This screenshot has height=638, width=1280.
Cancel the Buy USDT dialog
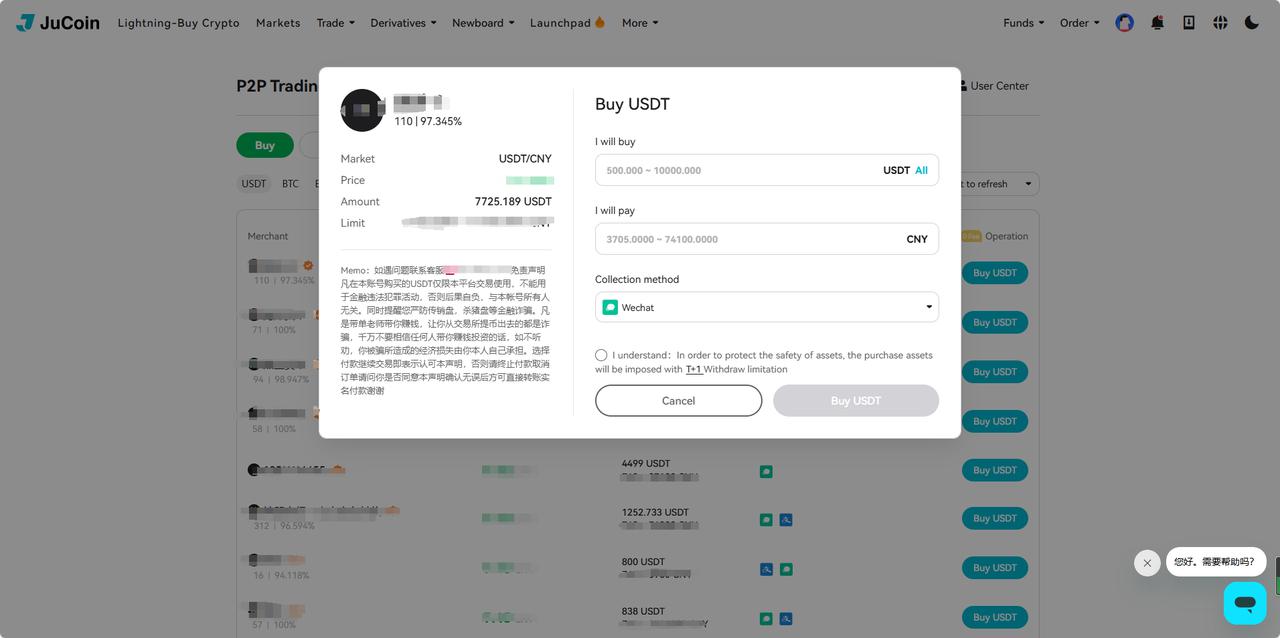(x=678, y=401)
